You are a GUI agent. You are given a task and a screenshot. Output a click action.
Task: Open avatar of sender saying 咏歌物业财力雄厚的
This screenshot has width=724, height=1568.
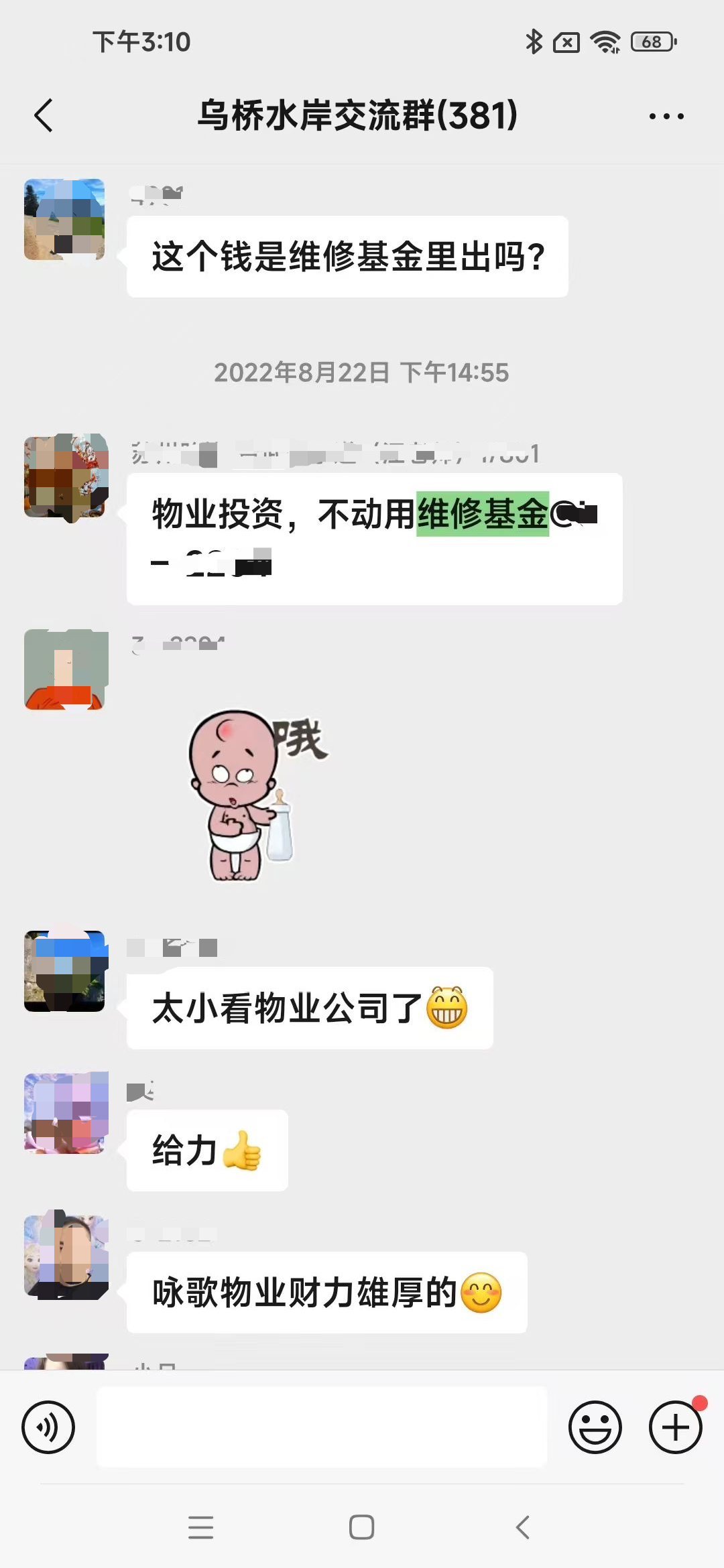pyautogui.click(x=66, y=1255)
